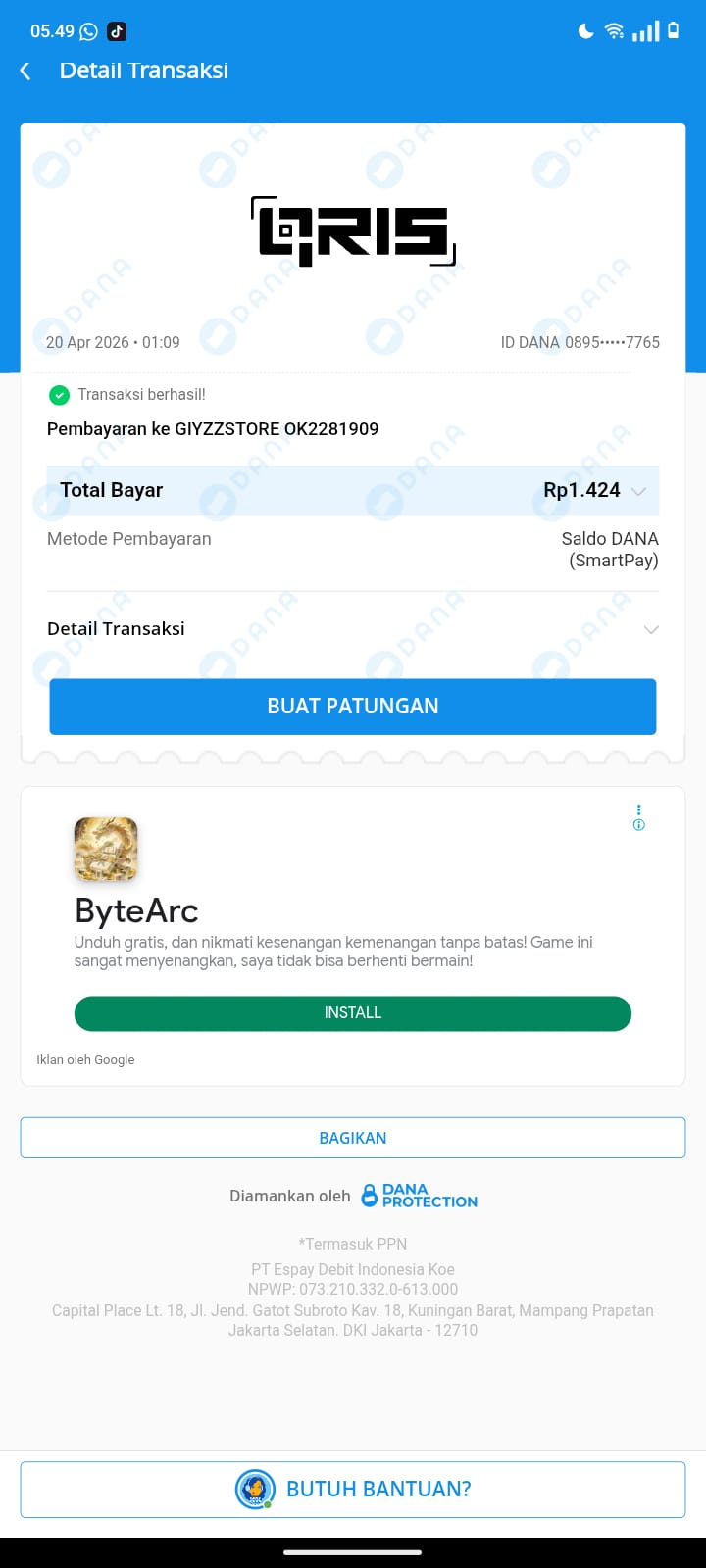Open the ByteArc ad icon
Viewport: 706px width, 1568px height.
(106, 849)
